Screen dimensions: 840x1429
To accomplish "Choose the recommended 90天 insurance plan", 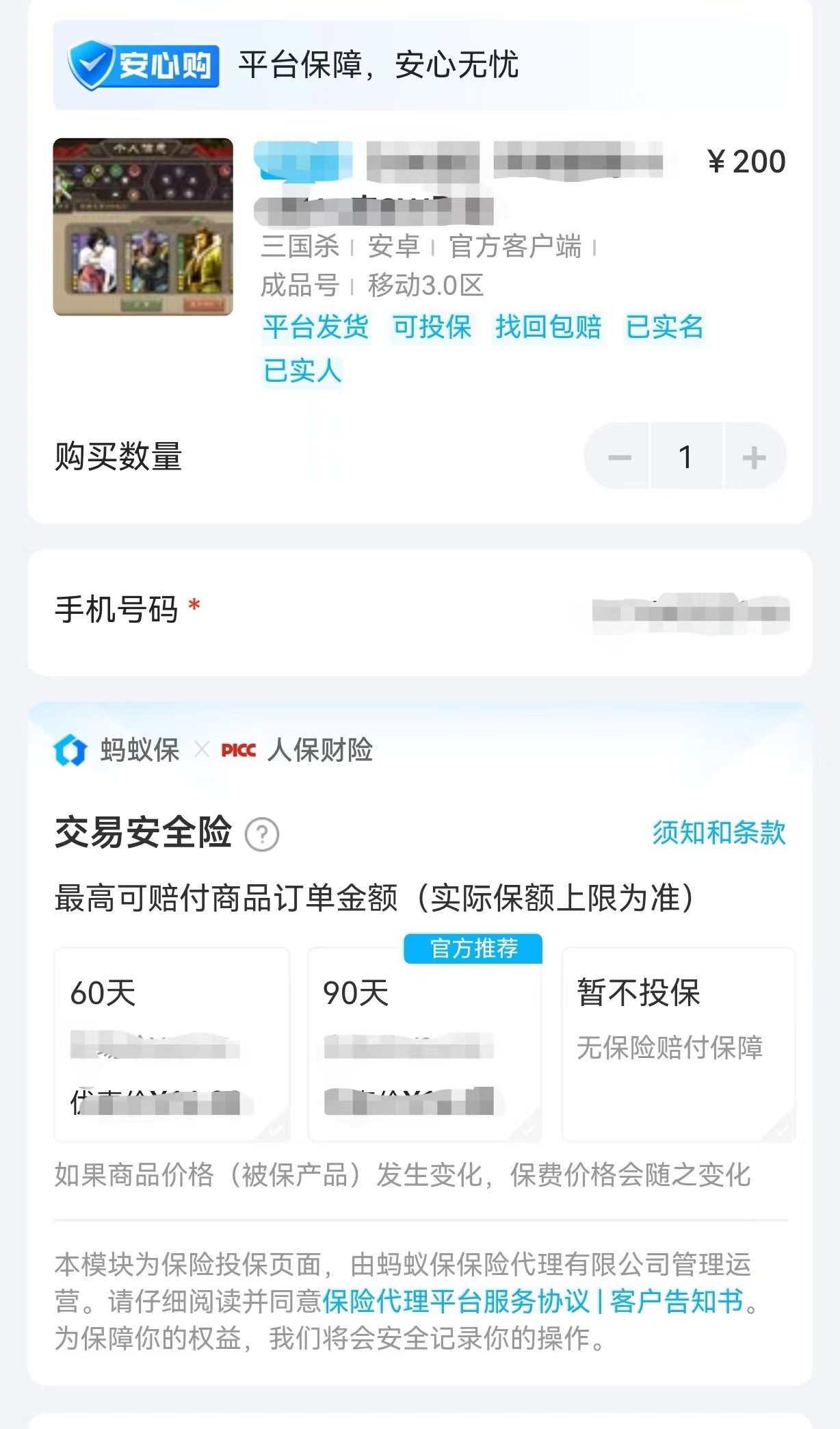I will coord(425,1044).
